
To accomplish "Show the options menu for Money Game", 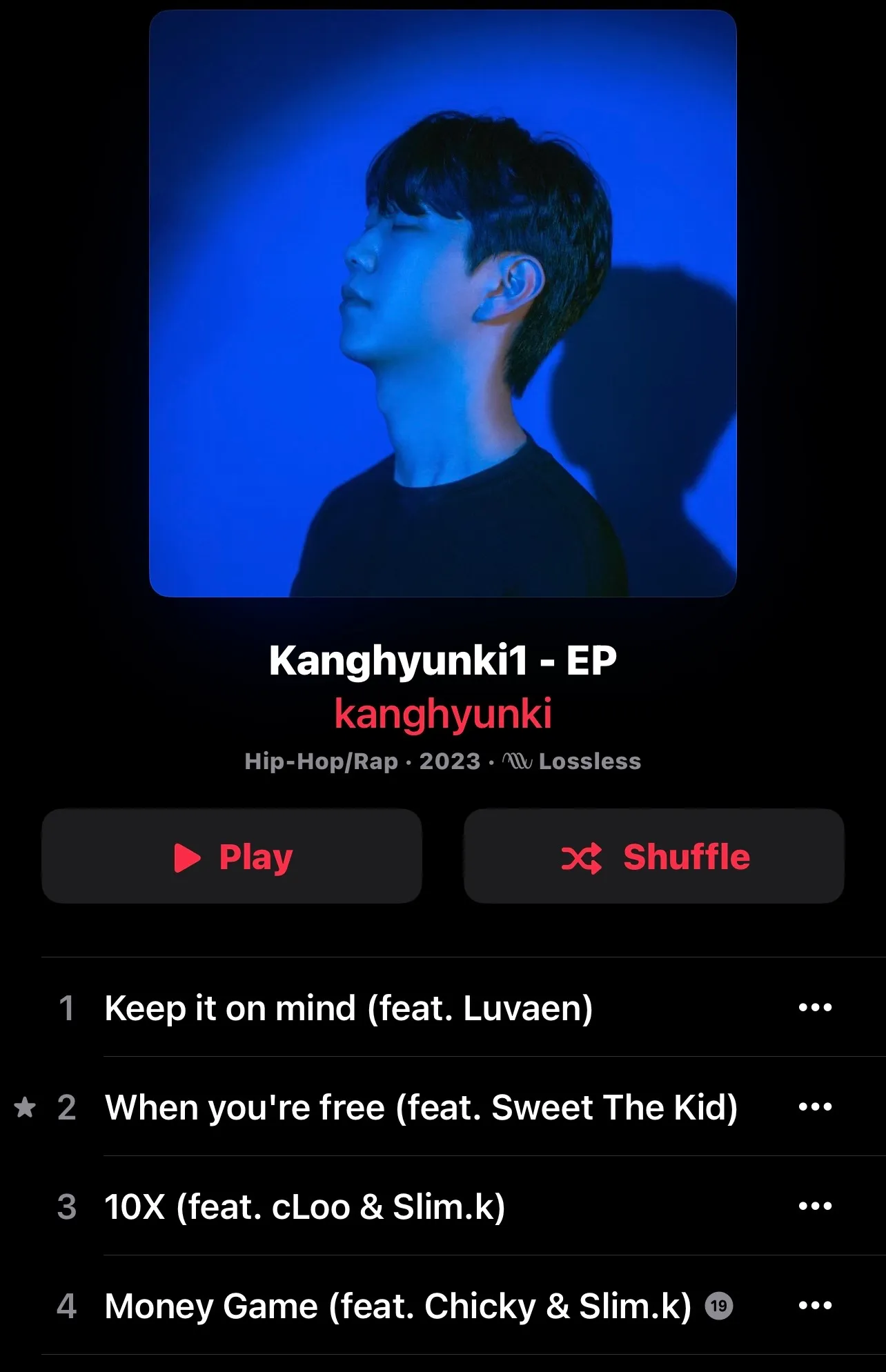I will (x=815, y=1306).
